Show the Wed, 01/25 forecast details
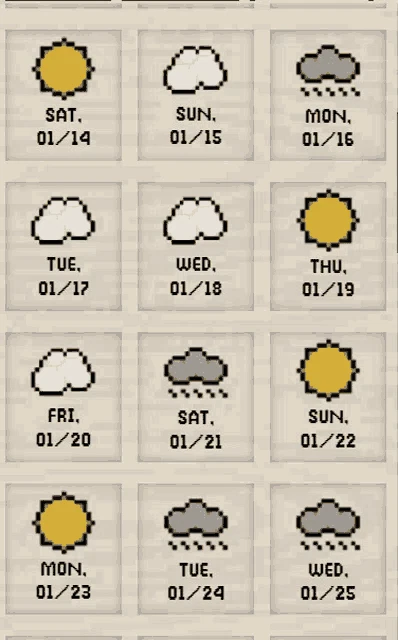This screenshot has height=640, width=398. pyautogui.click(x=328, y=549)
